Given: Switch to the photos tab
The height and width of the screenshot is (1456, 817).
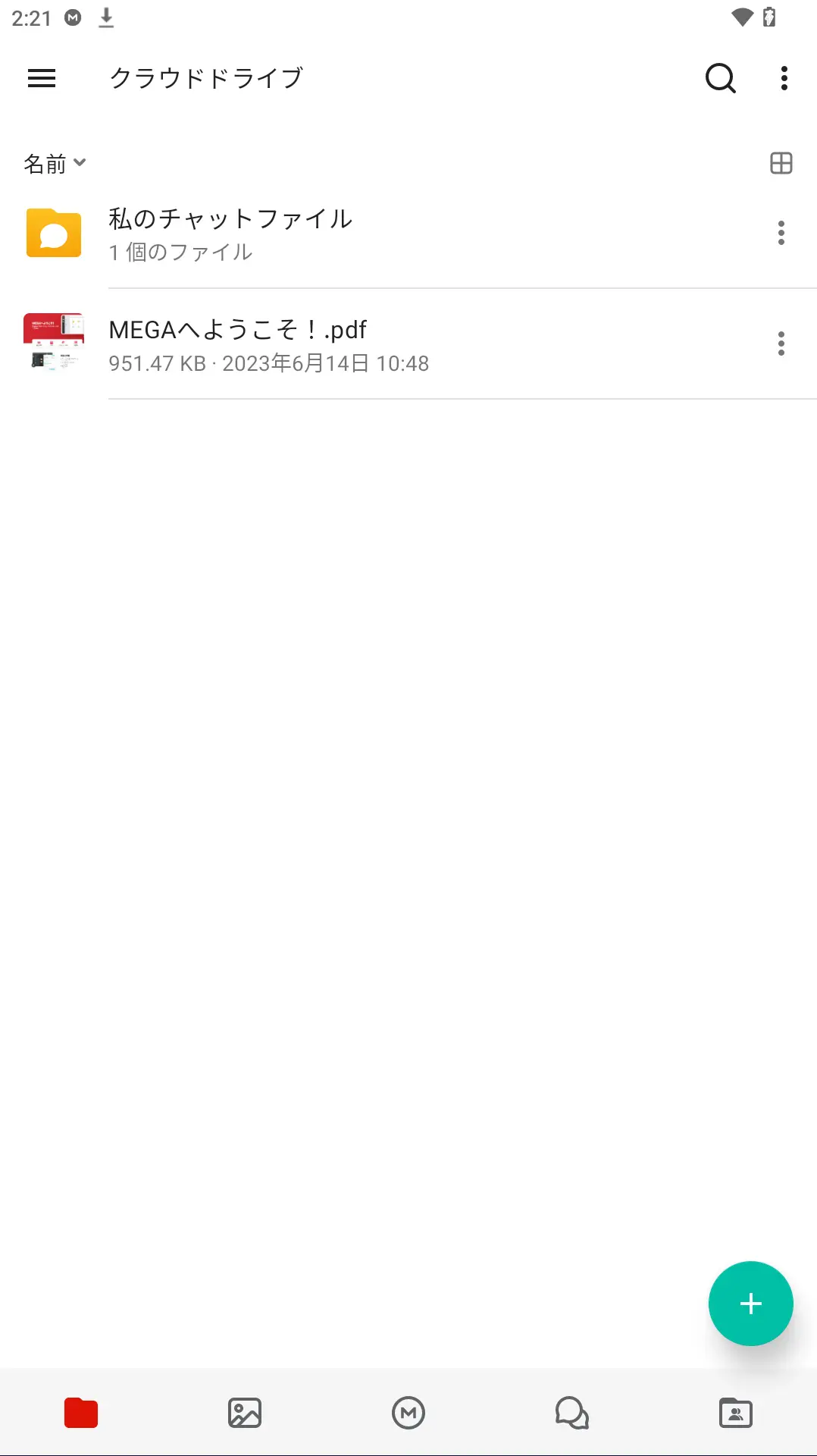Looking at the screenshot, I should (245, 1413).
